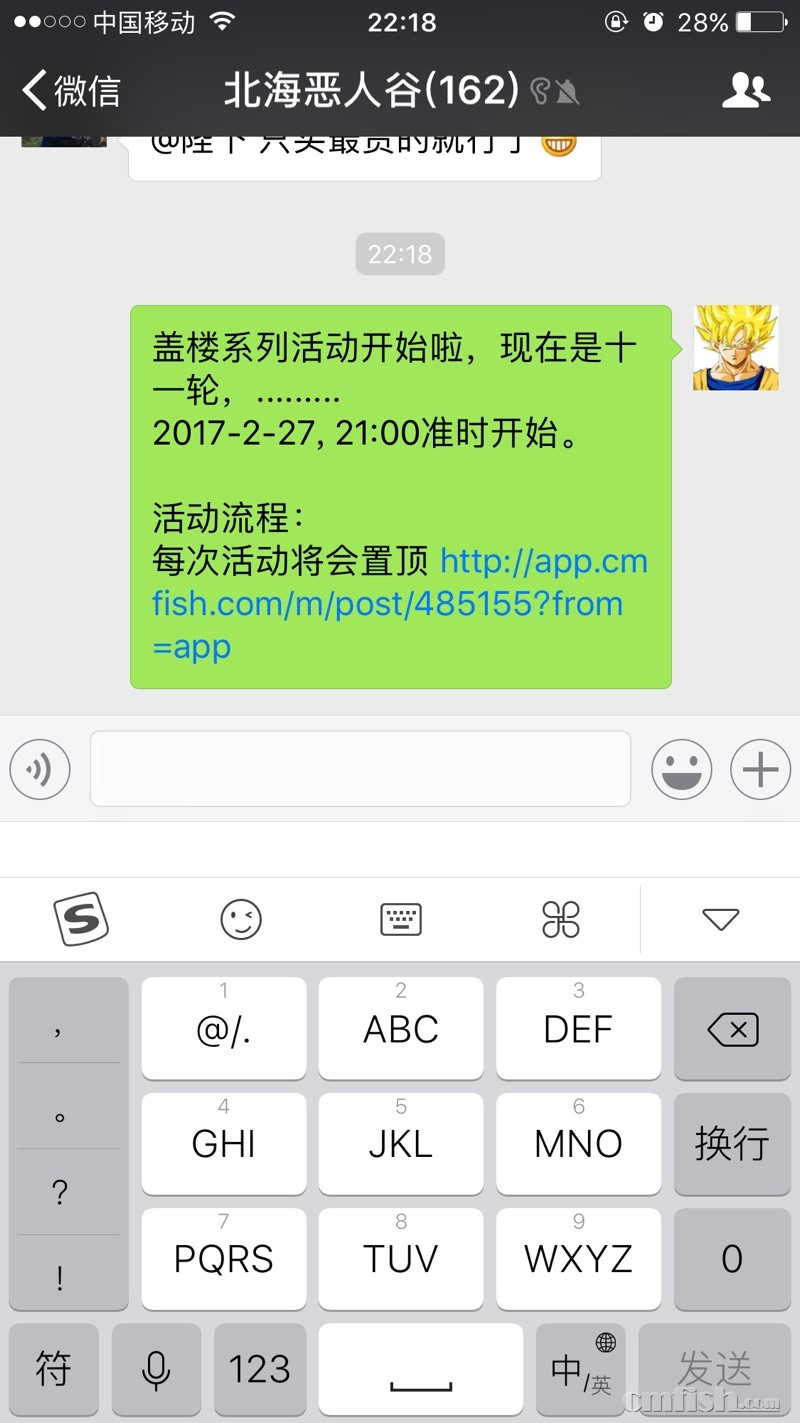The image size is (800, 1423).
Task: Open the emoji sticker panel
Action: [x=681, y=769]
